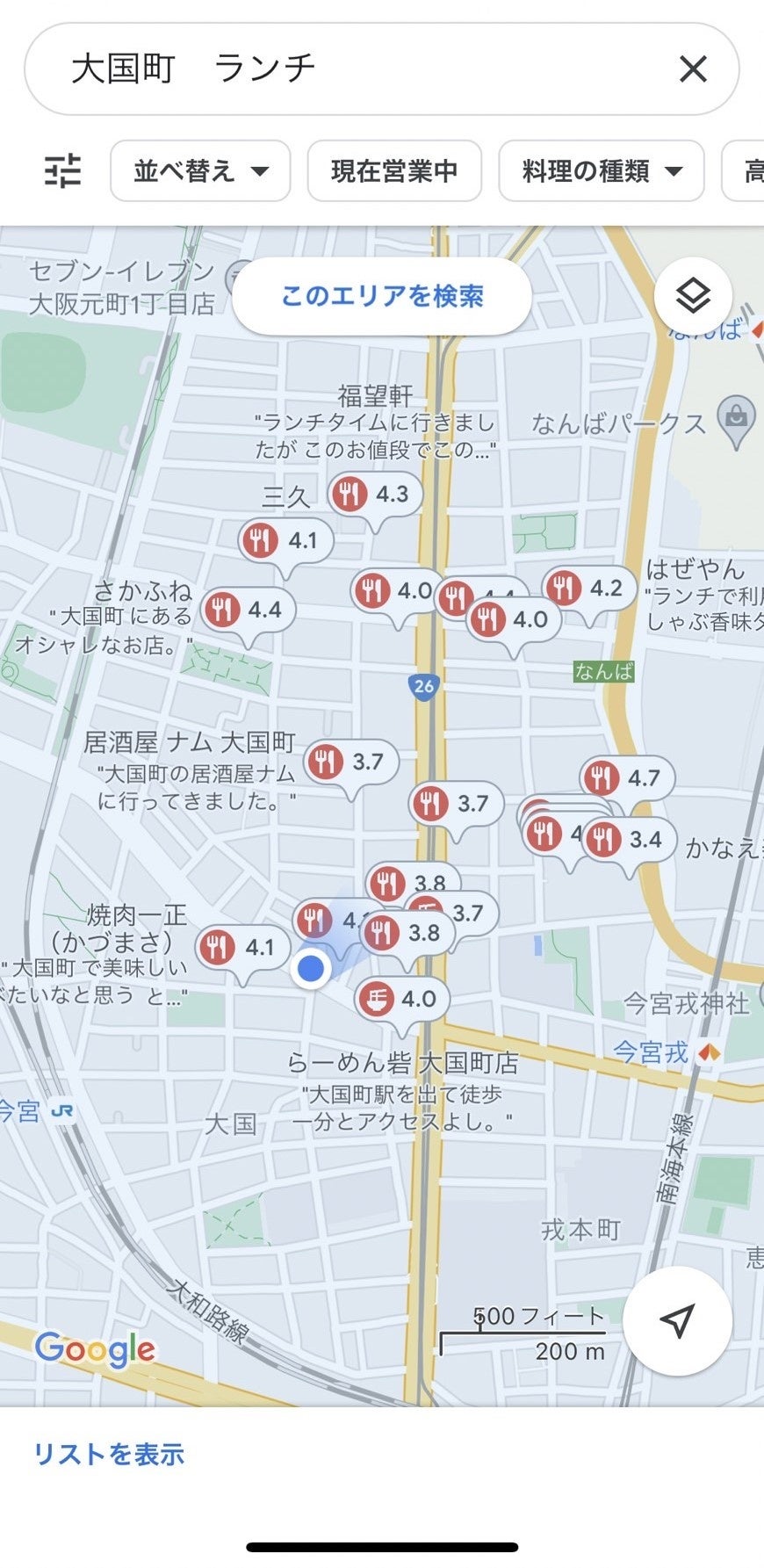Screen dimensions: 764x1568
Task: Open the 3.4 rated restaurant pin
Action: click(629, 840)
